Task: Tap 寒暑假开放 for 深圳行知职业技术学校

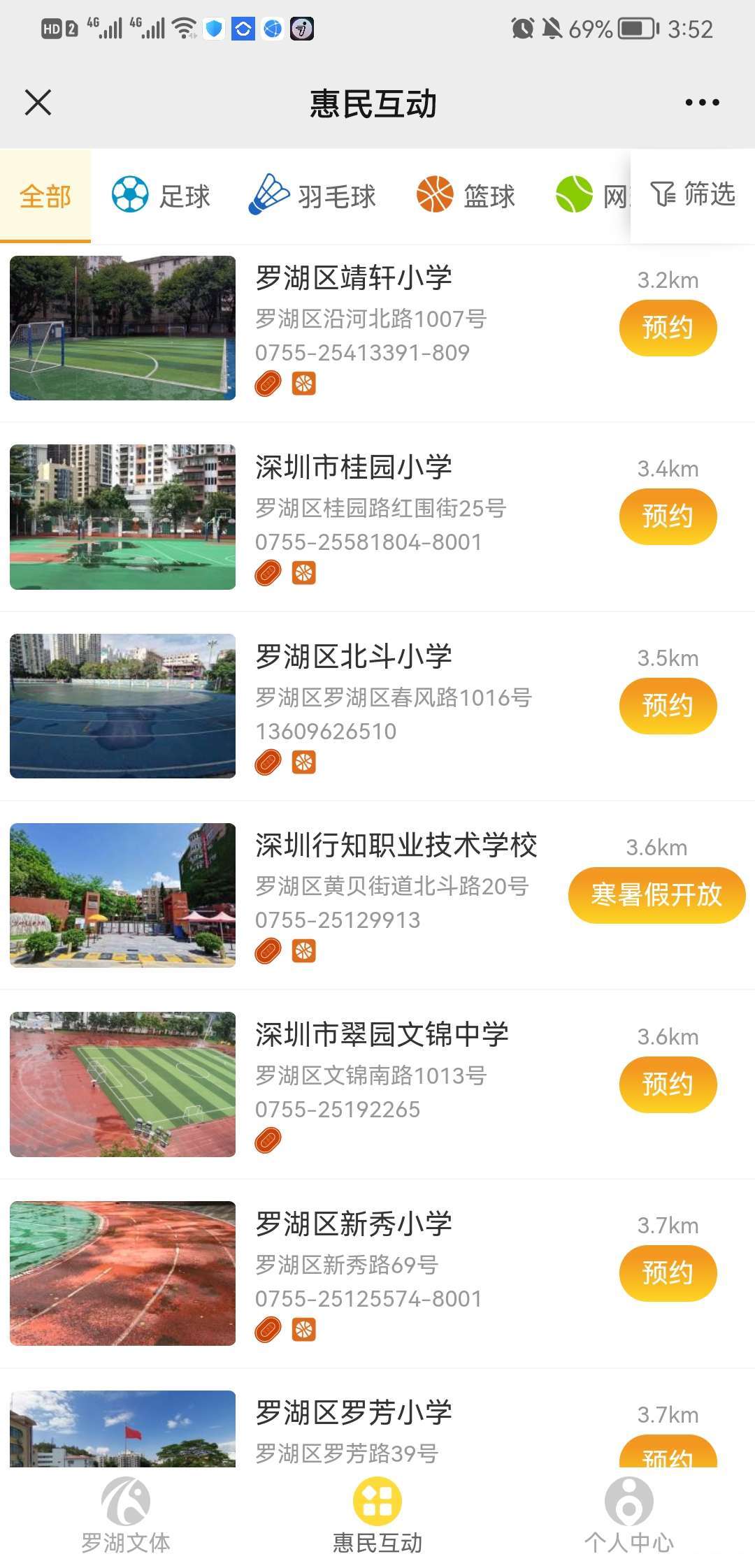Action: 656,895
